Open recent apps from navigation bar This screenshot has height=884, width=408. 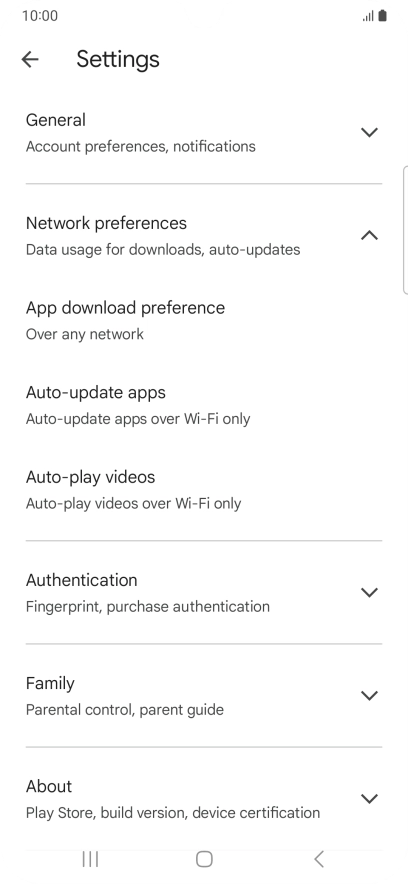90,859
